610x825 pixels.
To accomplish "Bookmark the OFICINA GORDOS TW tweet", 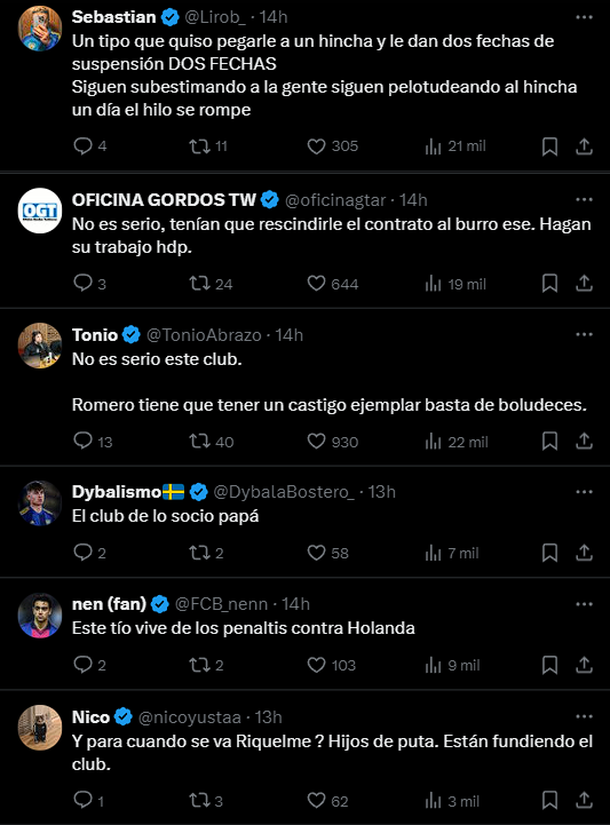I will pos(549,284).
